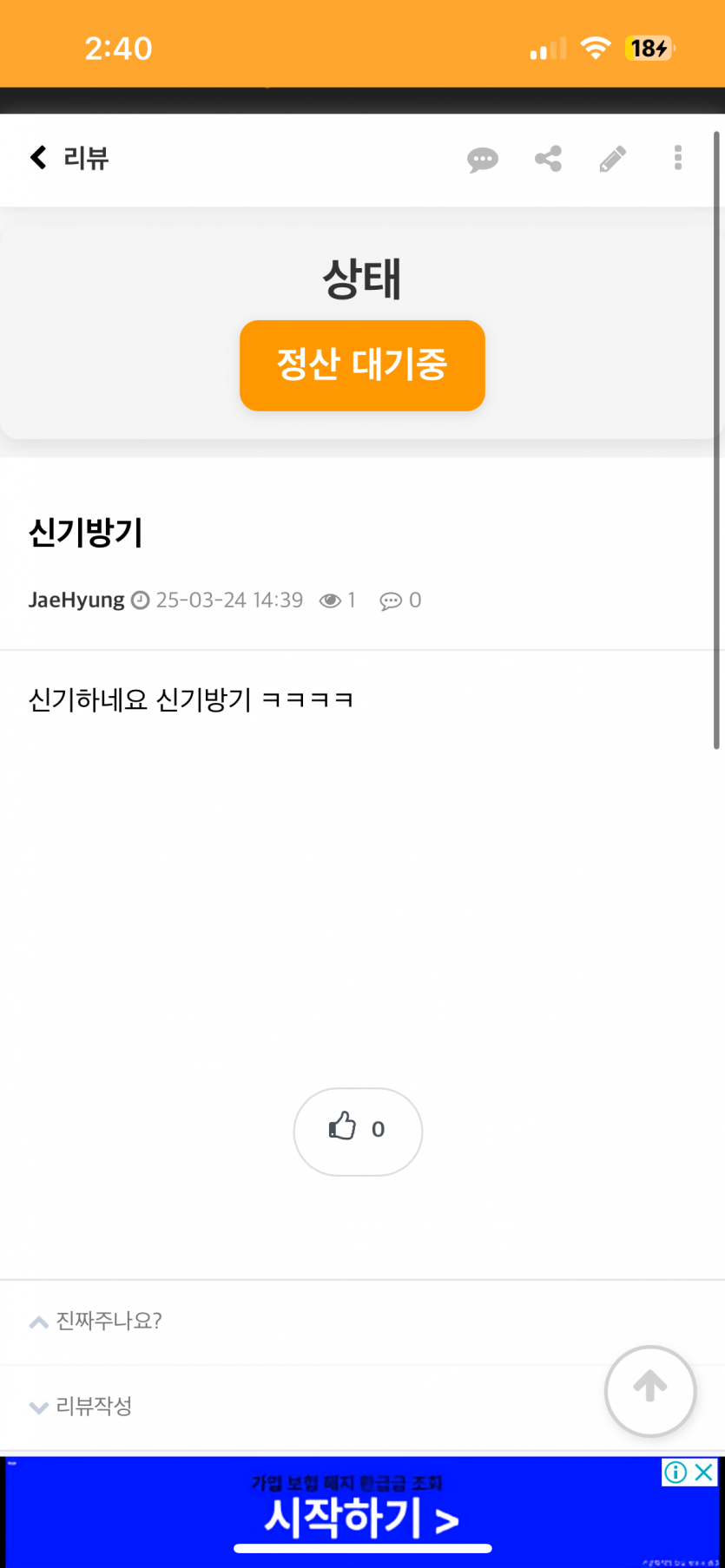Like the post with thumbs-up button
Viewport: 725px width, 1568px height.
[358, 1132]
